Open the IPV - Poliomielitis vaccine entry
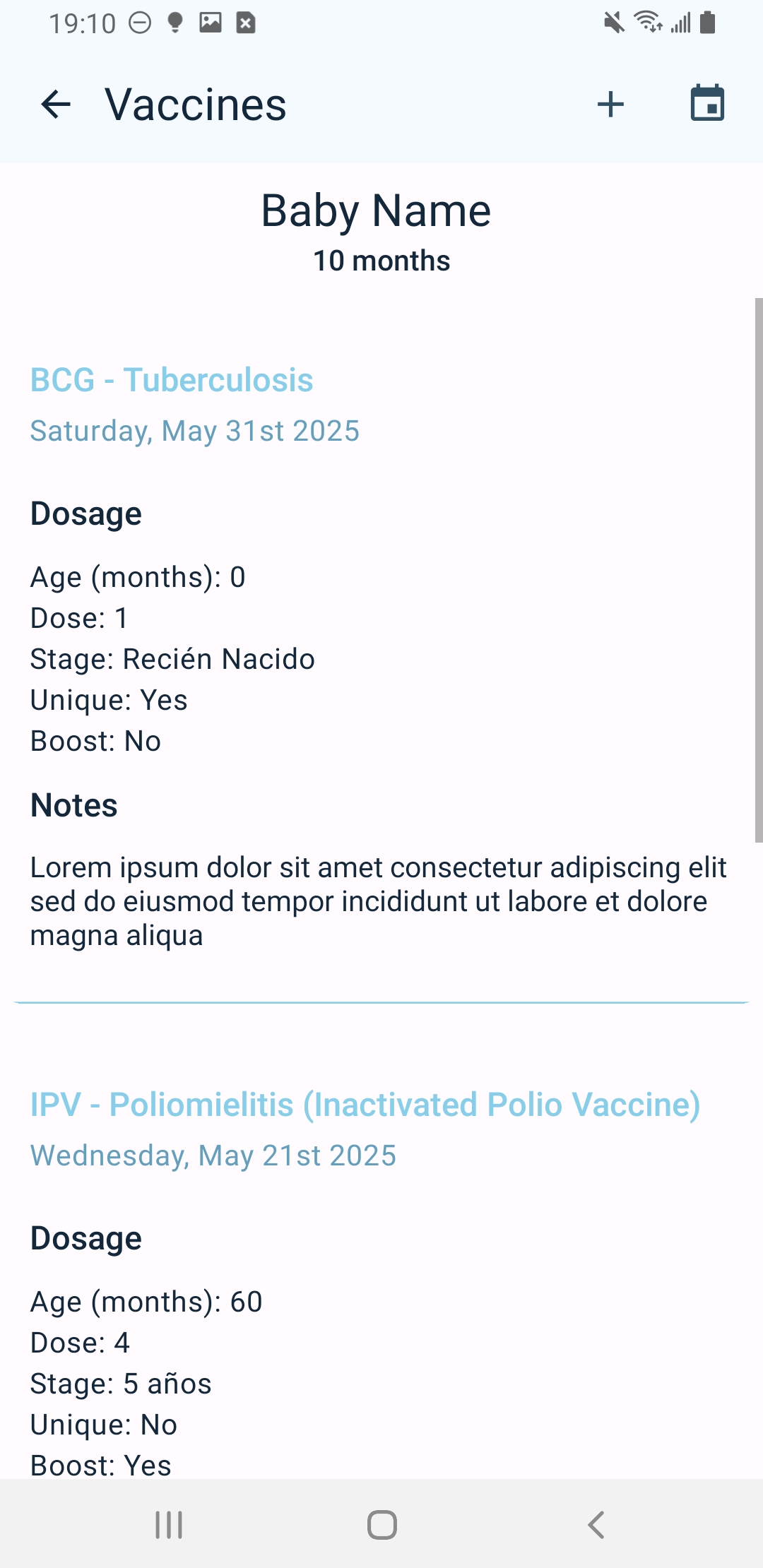763x1568 pixels. coord(365,1105)
